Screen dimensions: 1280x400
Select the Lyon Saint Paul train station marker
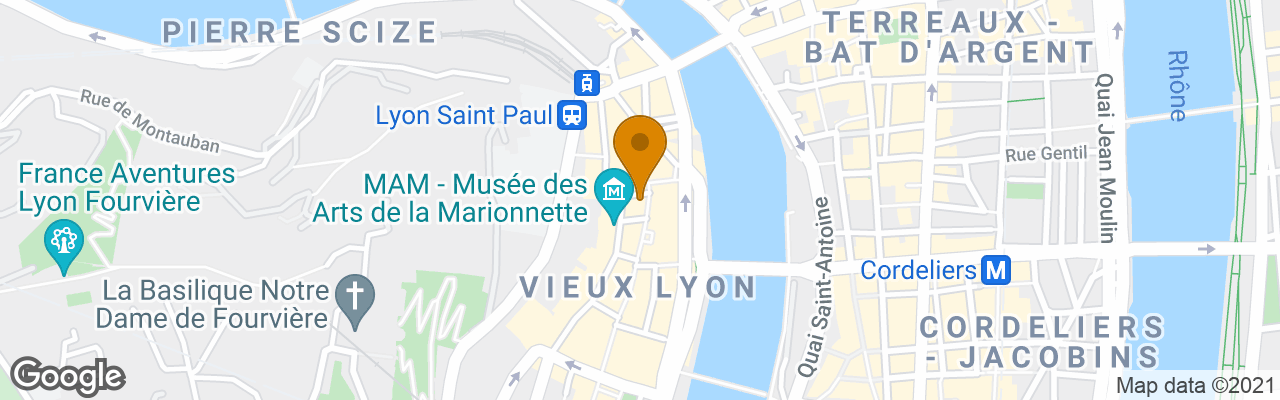coord(572,115)
